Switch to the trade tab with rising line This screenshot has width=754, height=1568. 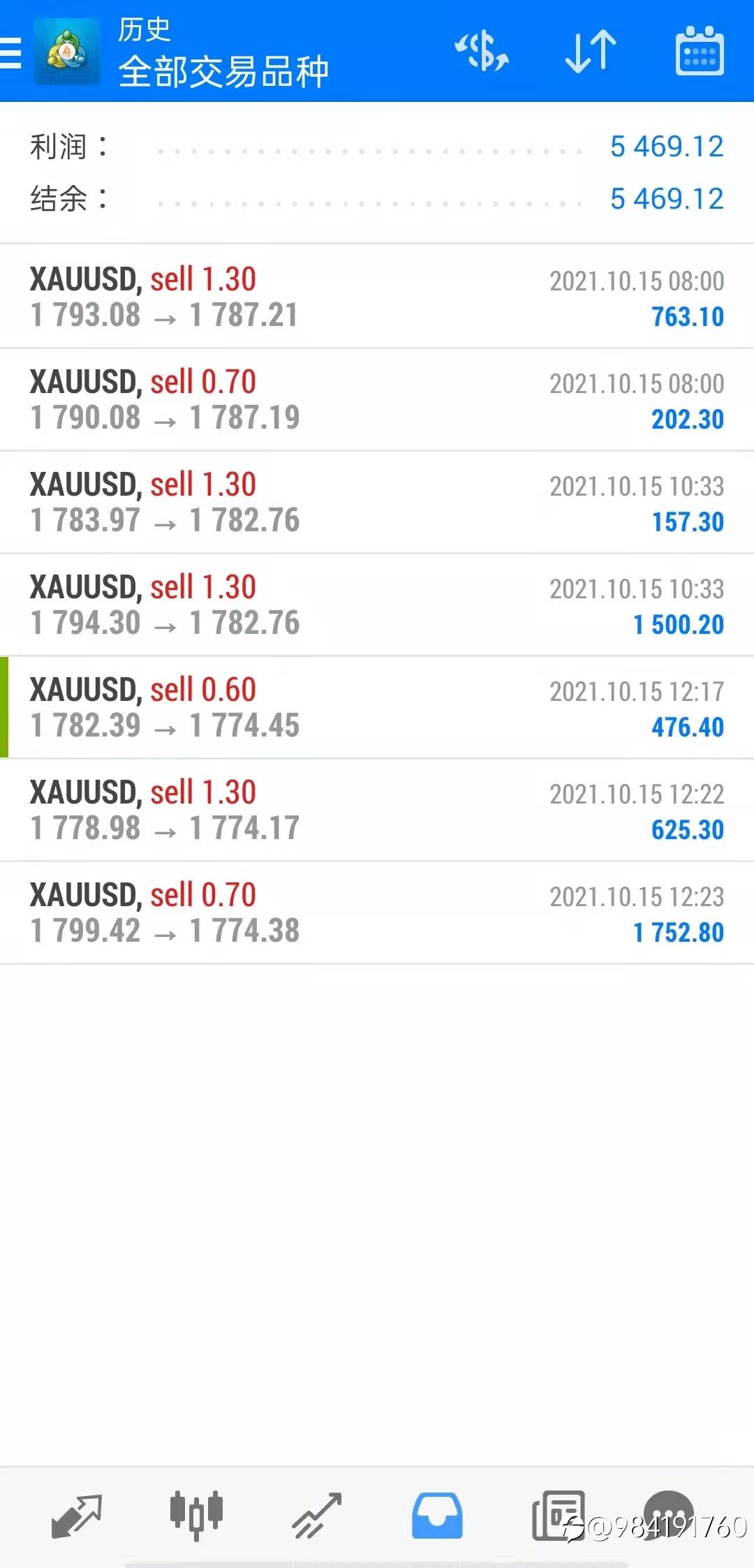[317, 1516]
